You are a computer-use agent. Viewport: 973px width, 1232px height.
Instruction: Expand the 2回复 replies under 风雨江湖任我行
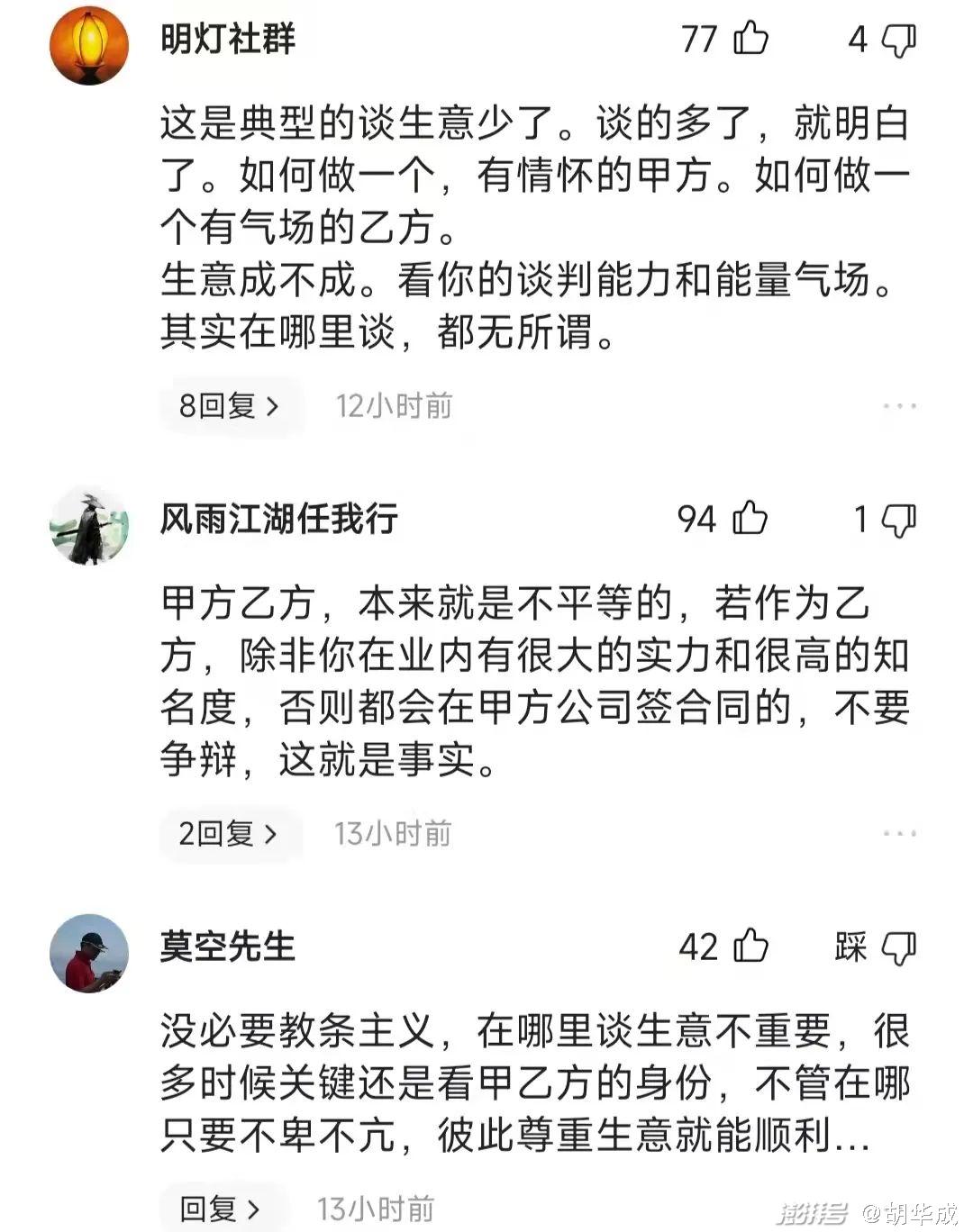click(229, 834)
